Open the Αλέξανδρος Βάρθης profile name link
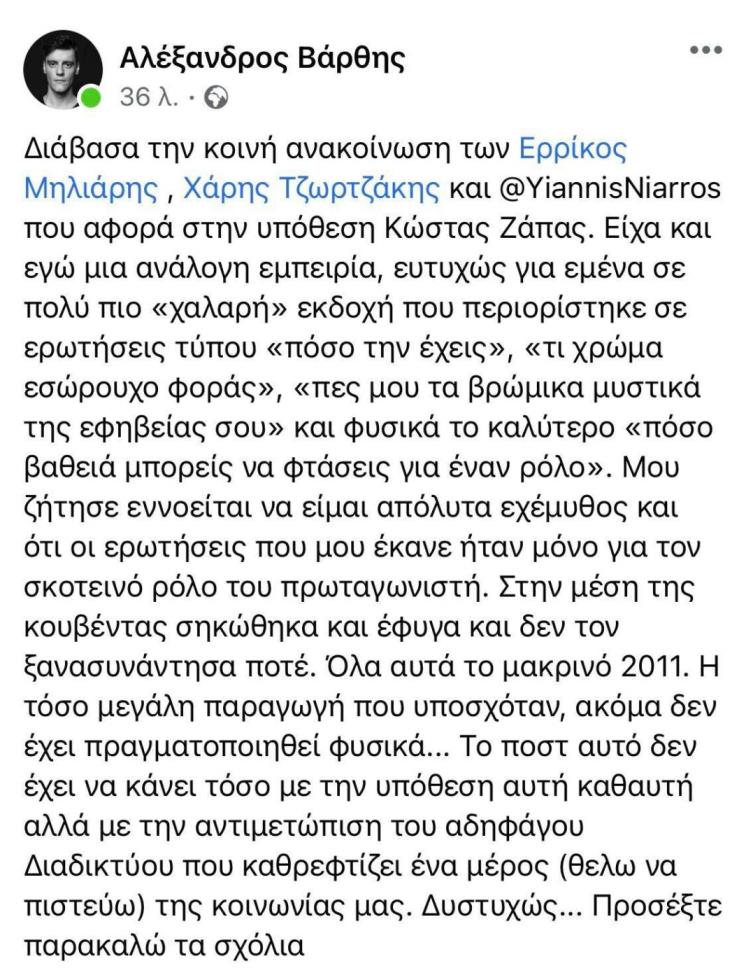This screenshot has width=746, height=980. tap(262, 58)
